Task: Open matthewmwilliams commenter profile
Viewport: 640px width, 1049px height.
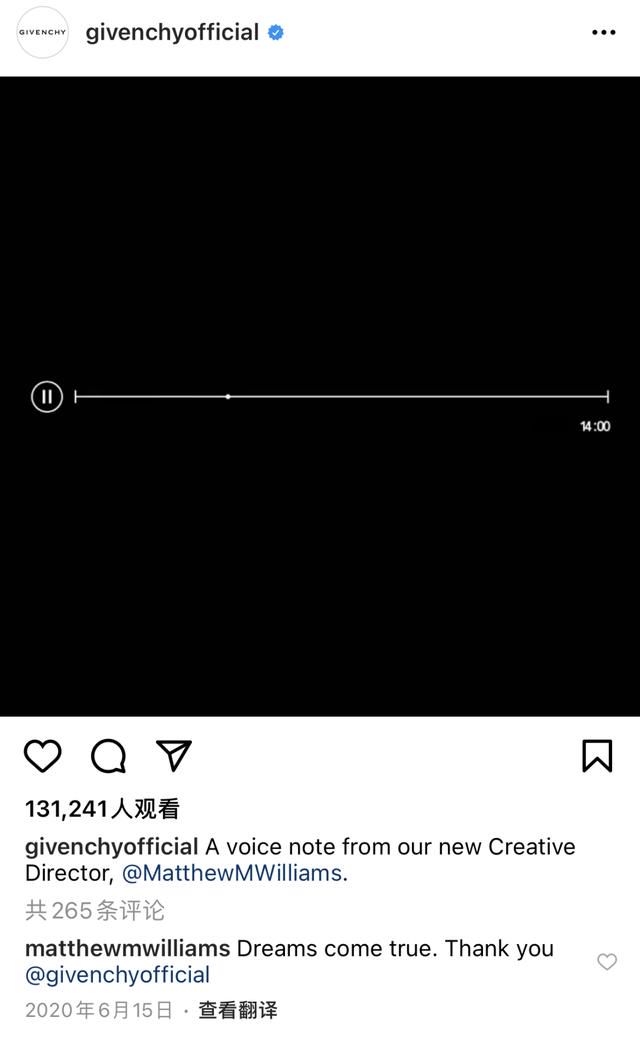Action: [127, 948]
